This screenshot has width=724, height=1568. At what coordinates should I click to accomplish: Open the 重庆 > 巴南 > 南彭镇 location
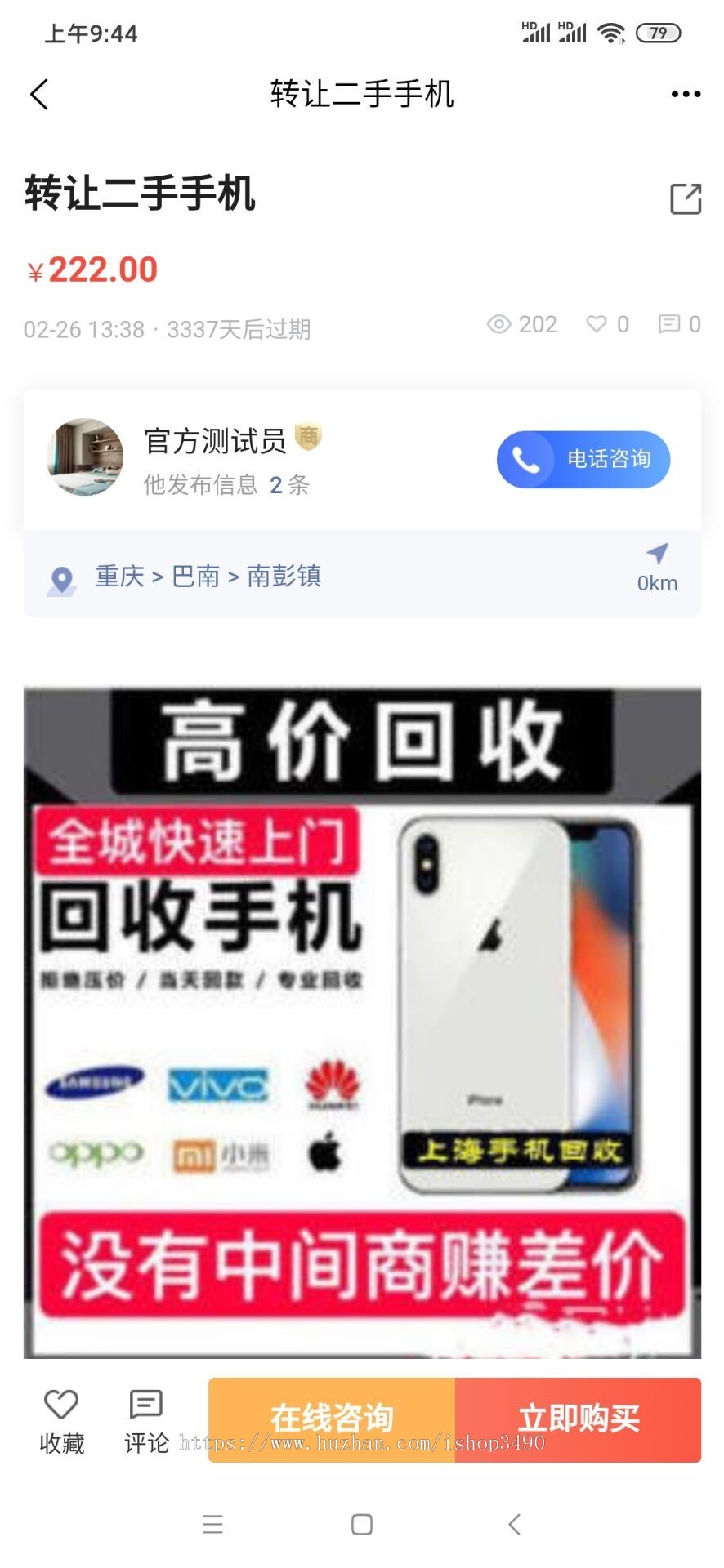(208, 577)
